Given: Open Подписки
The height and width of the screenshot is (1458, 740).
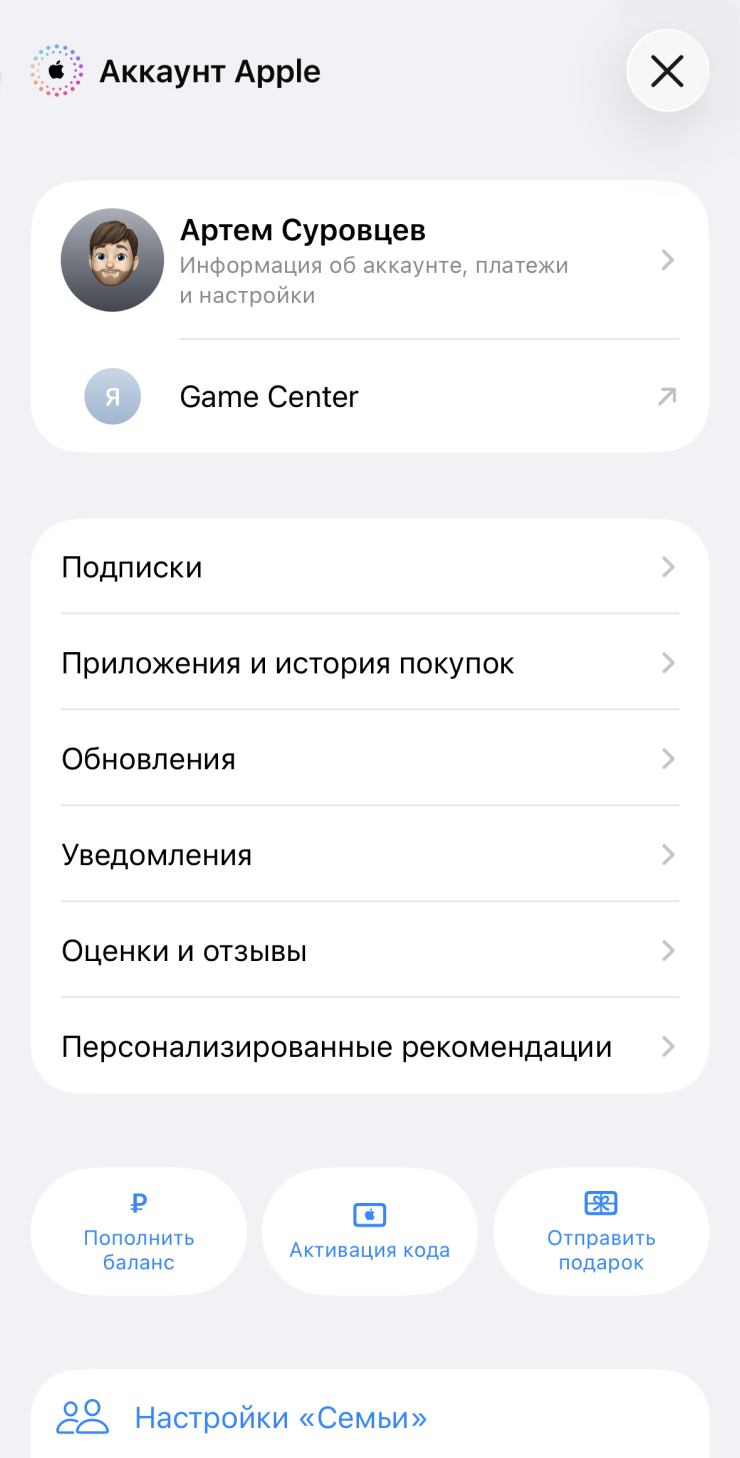Looking at the screenshot, I should [x=370, y=567].
